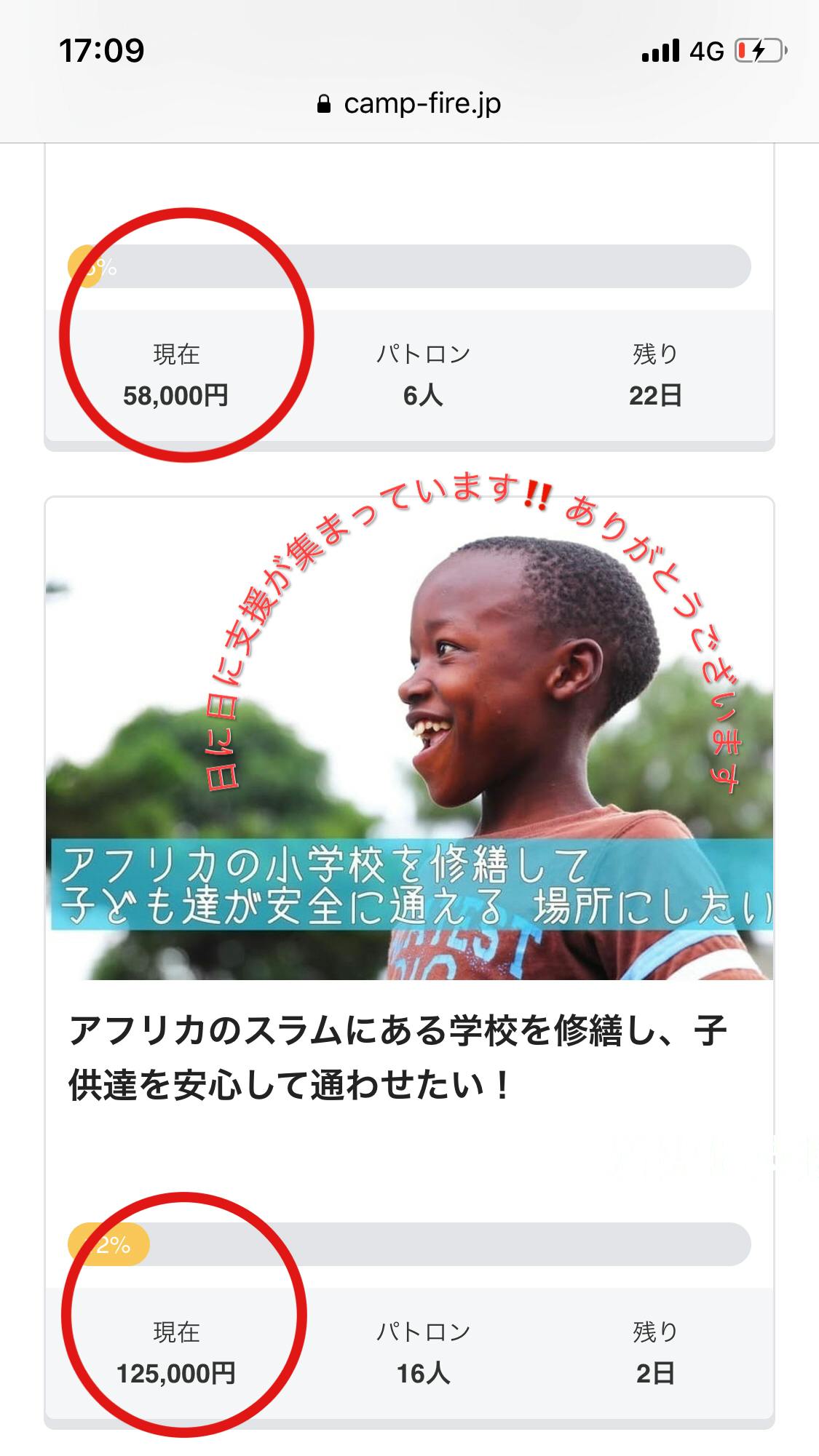Open the African school repair project card
Screen dimensions: 819x1456
coord(409,739)
